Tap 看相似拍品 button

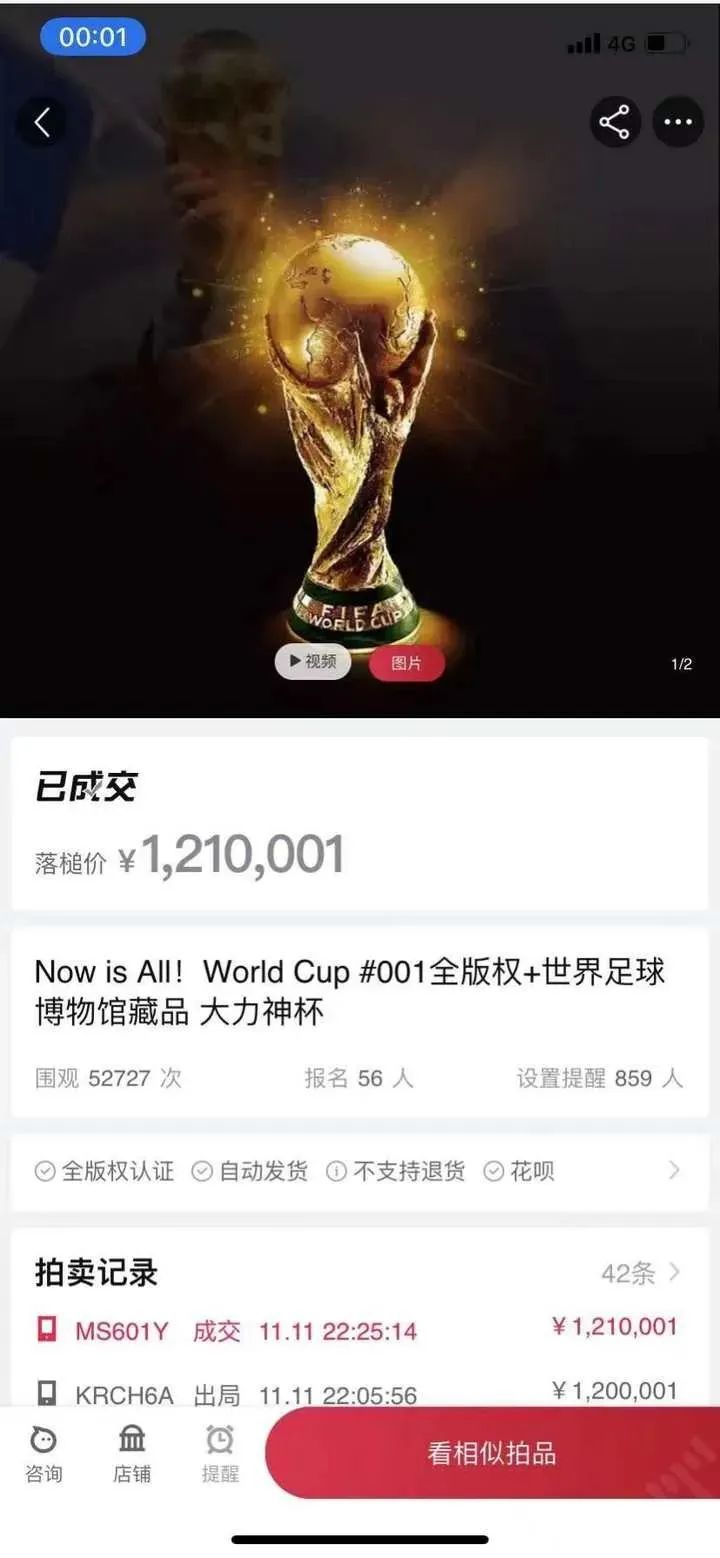pyautogui.click(x=492, y=1453)
